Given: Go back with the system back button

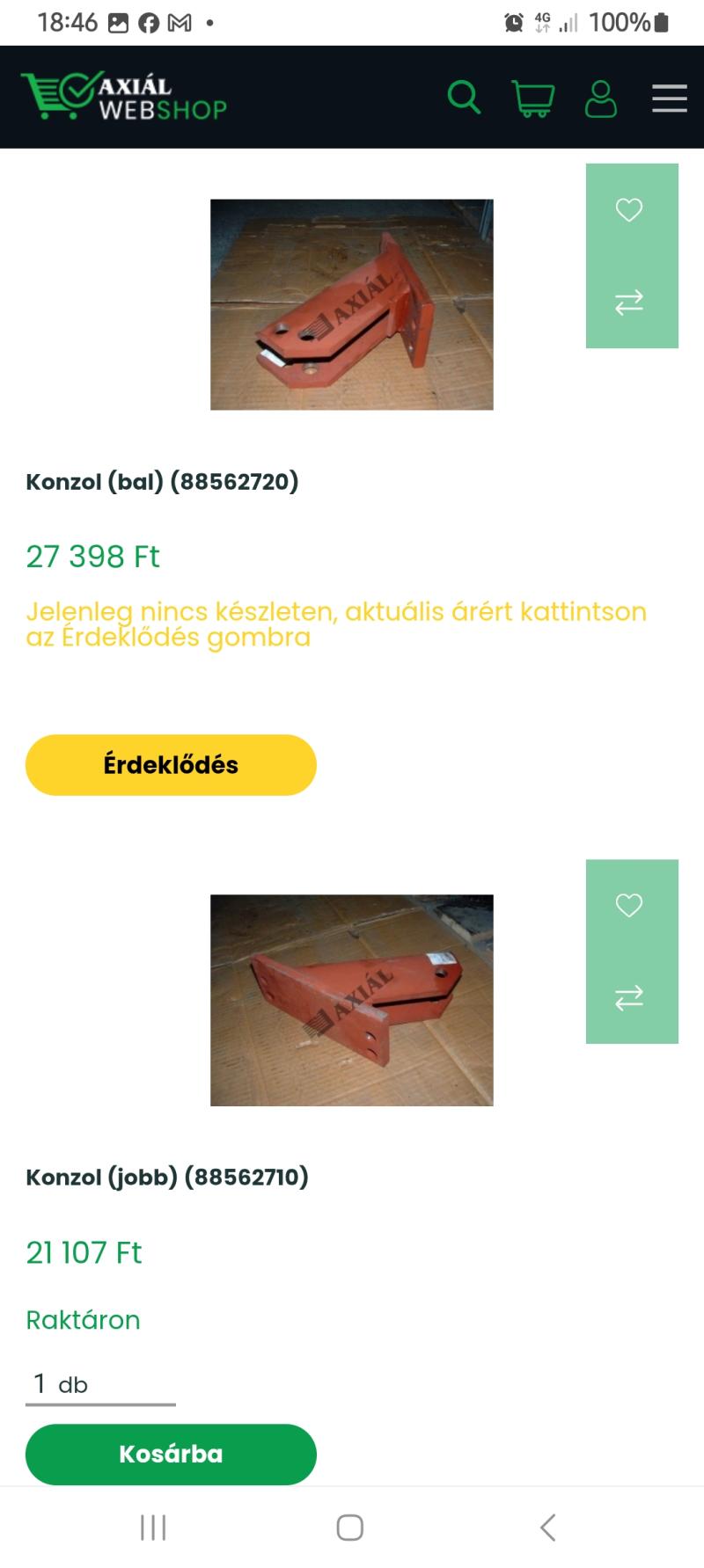Looking at the screenshot, I should 547,1528.
